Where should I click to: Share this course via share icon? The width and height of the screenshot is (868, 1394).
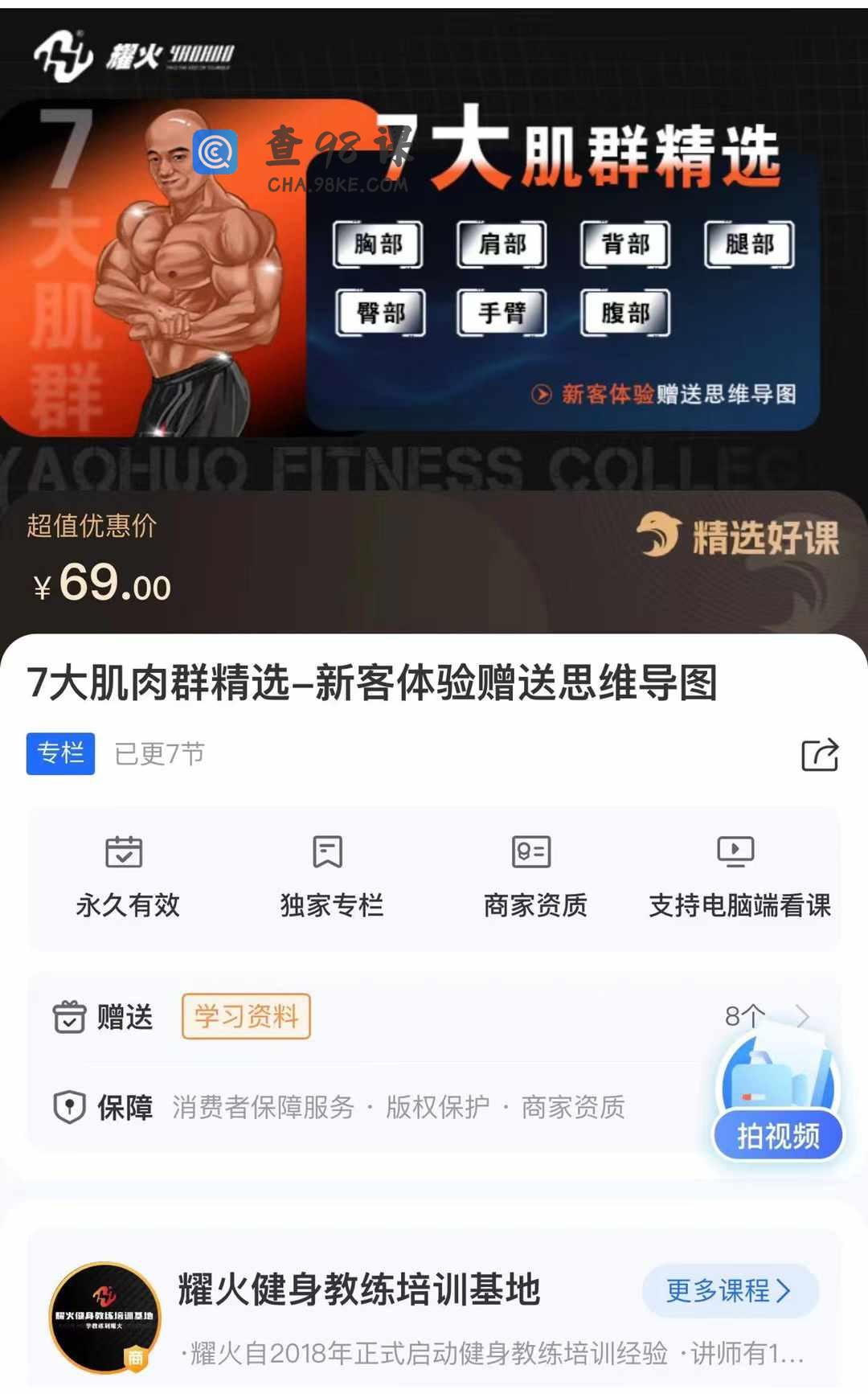tap(819, 755)
